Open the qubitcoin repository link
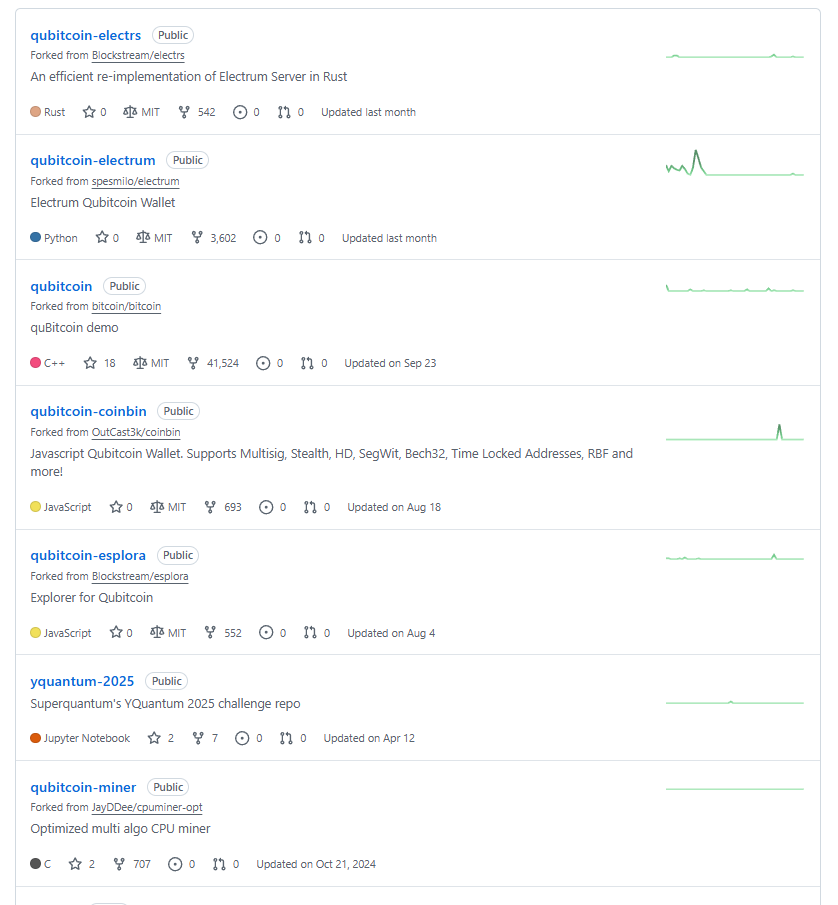The height and width of the screenshot is (905, 838). coord(61,286)
